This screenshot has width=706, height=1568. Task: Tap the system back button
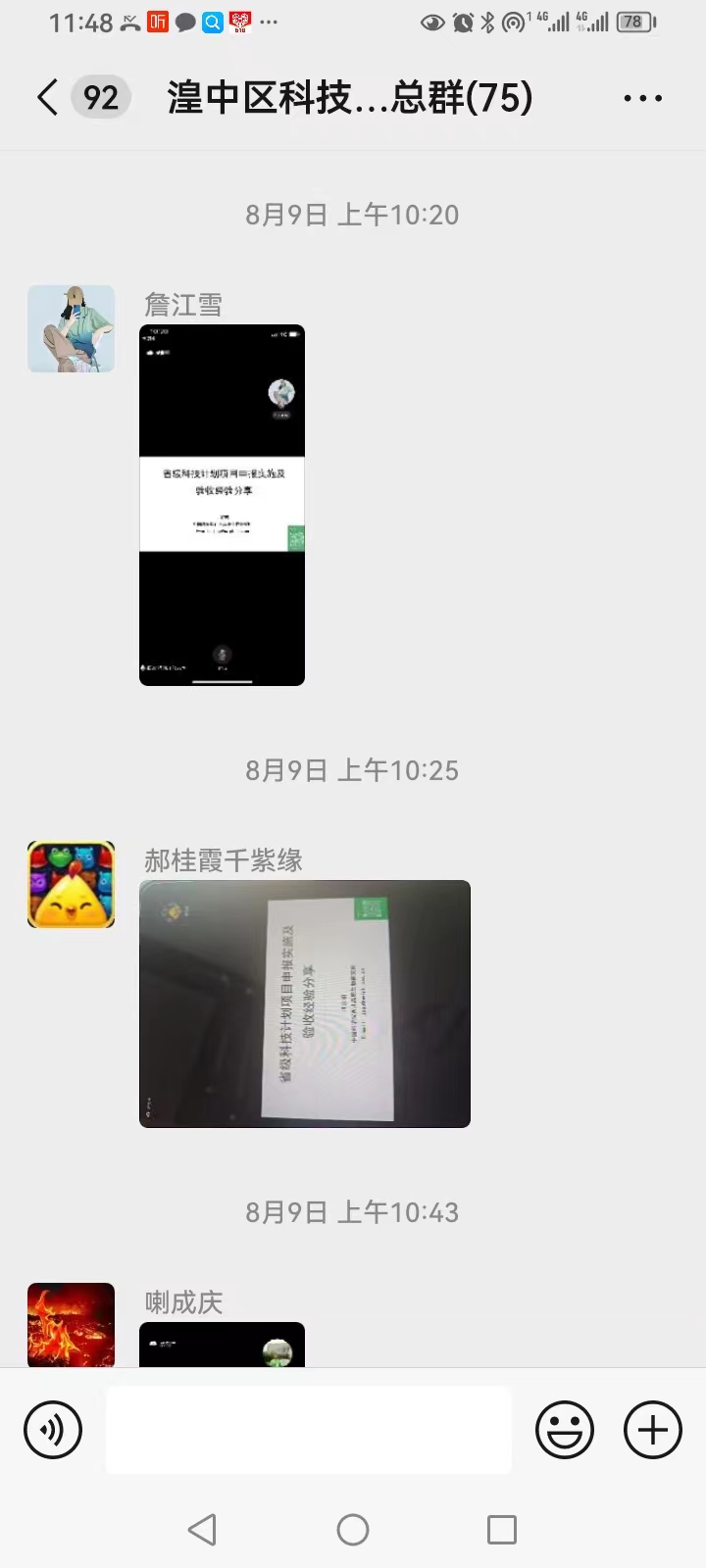[x=202, y=1529]
